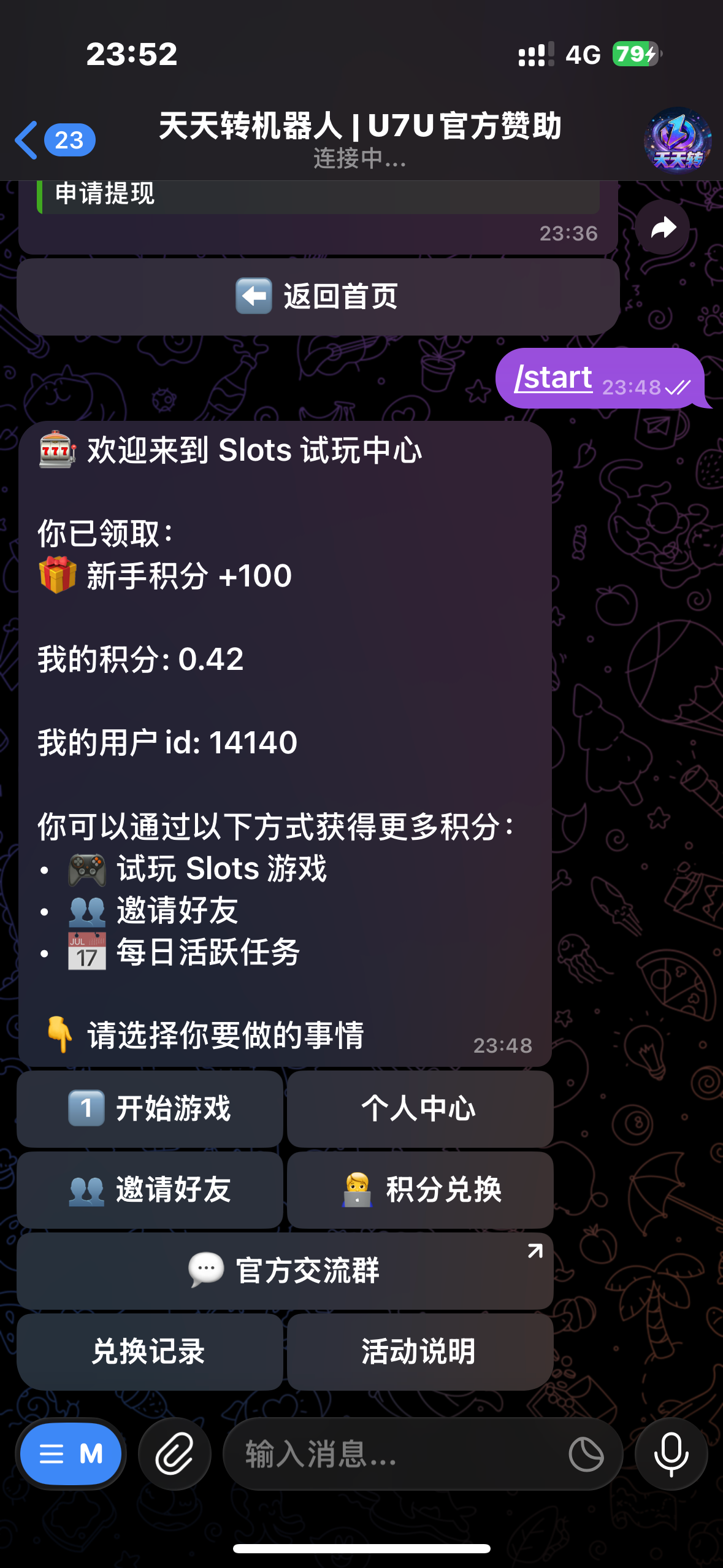Image resolution: width=723 pixels, height=1568 pixels.
Task: Open the 天天转 bot profile avatar
Action: pyautogui.click(x=677, y=141)
